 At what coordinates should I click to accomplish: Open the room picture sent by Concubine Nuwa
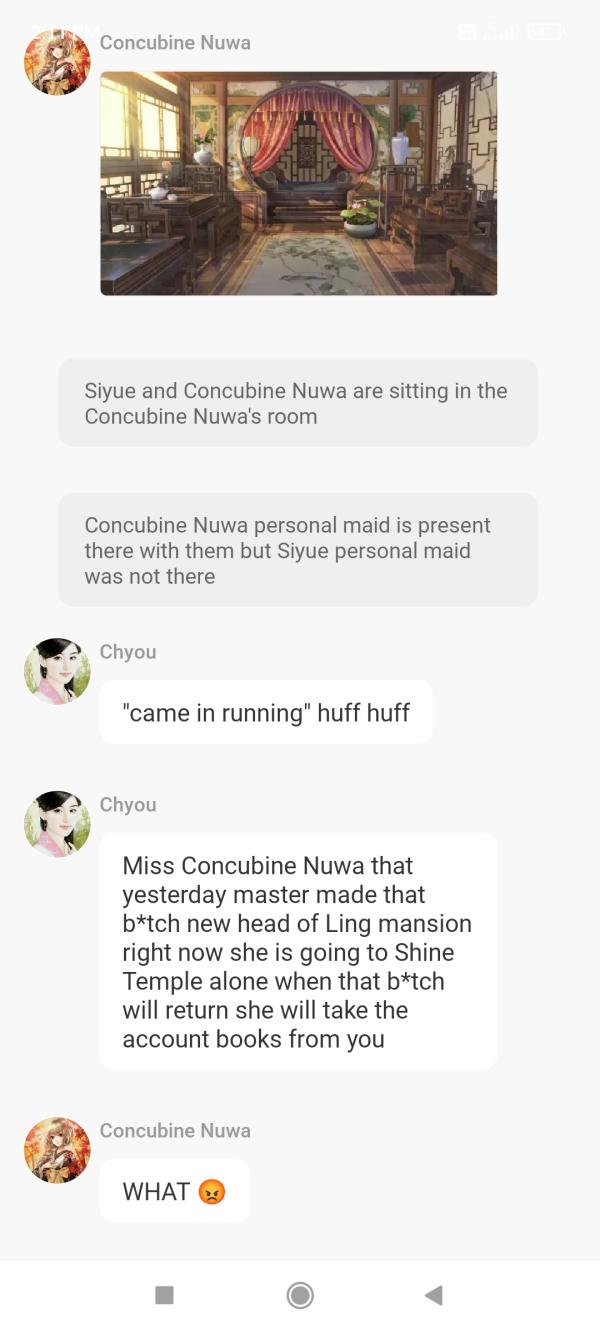pos(298,183)
